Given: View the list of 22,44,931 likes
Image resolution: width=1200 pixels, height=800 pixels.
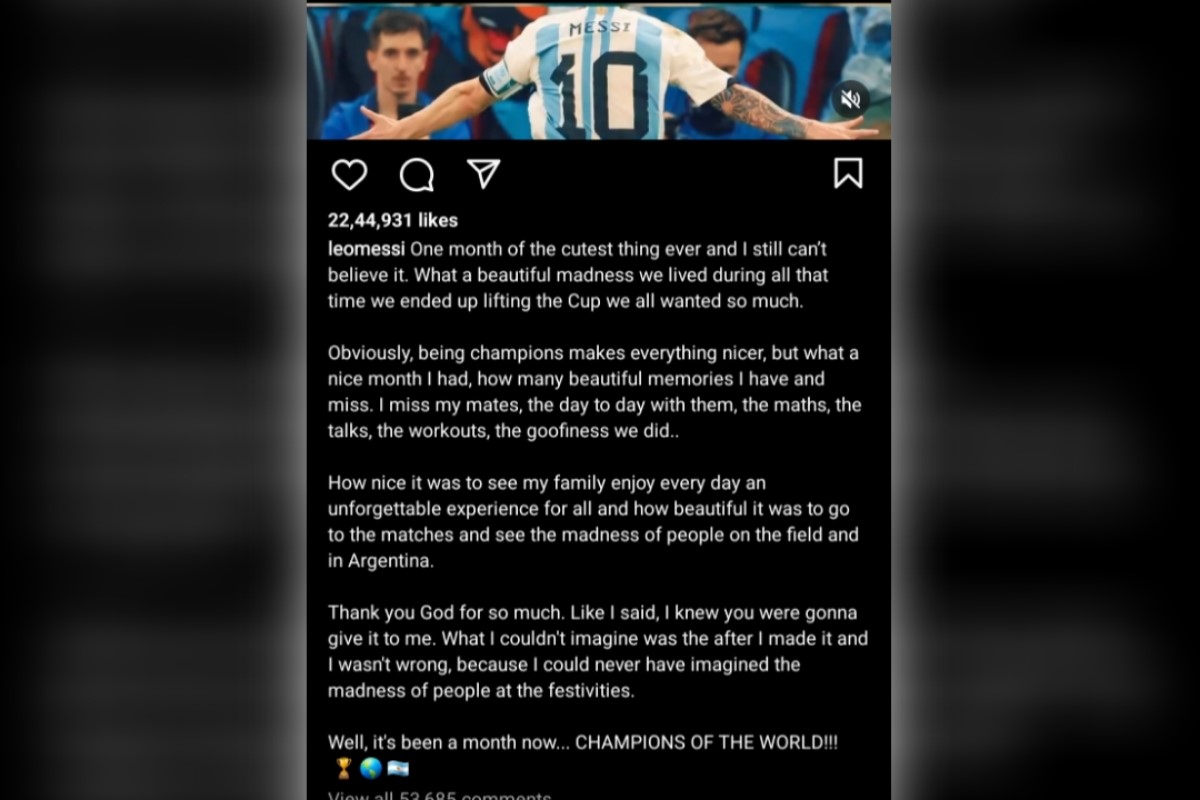Looking at the screenshot, I should [392, 220].
